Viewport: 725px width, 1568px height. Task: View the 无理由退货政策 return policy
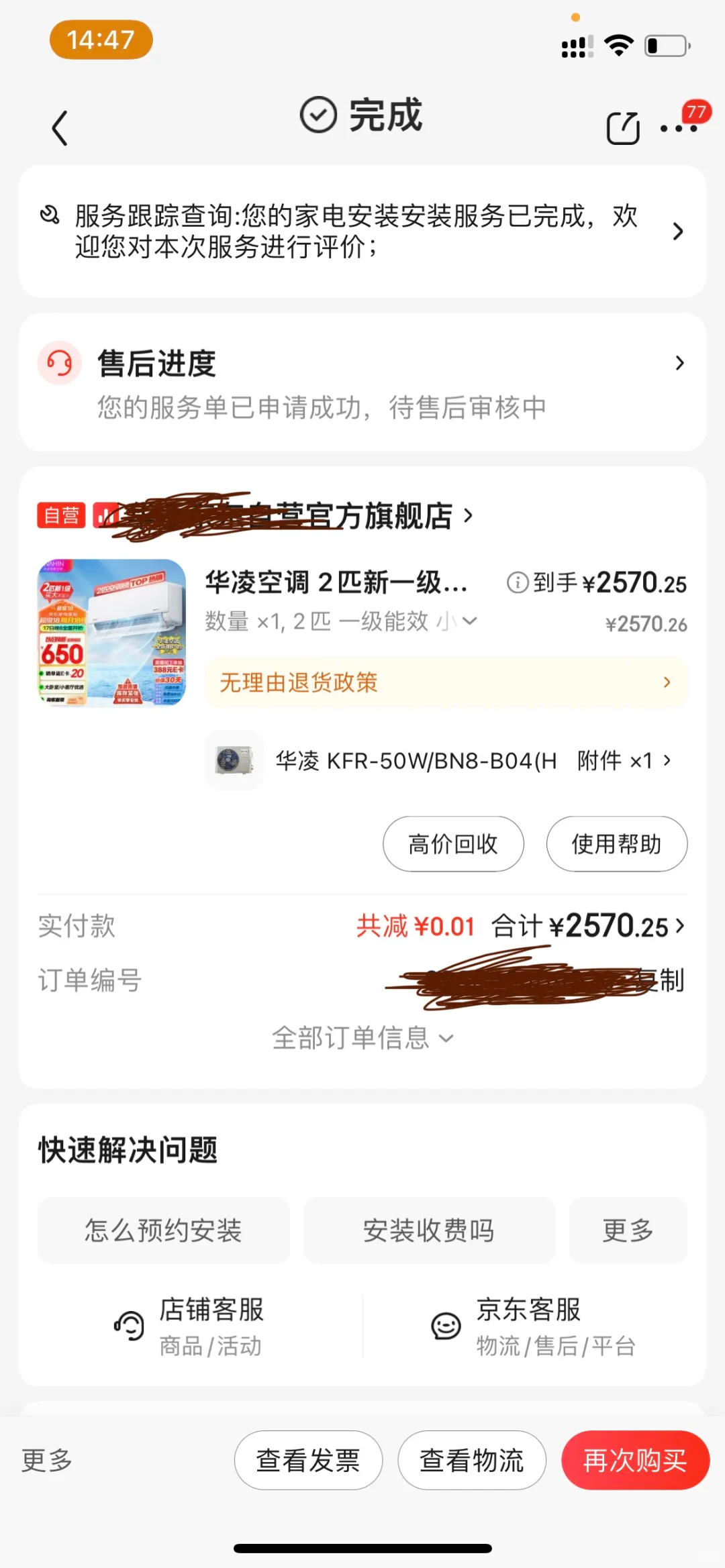(x=446, y=682)
